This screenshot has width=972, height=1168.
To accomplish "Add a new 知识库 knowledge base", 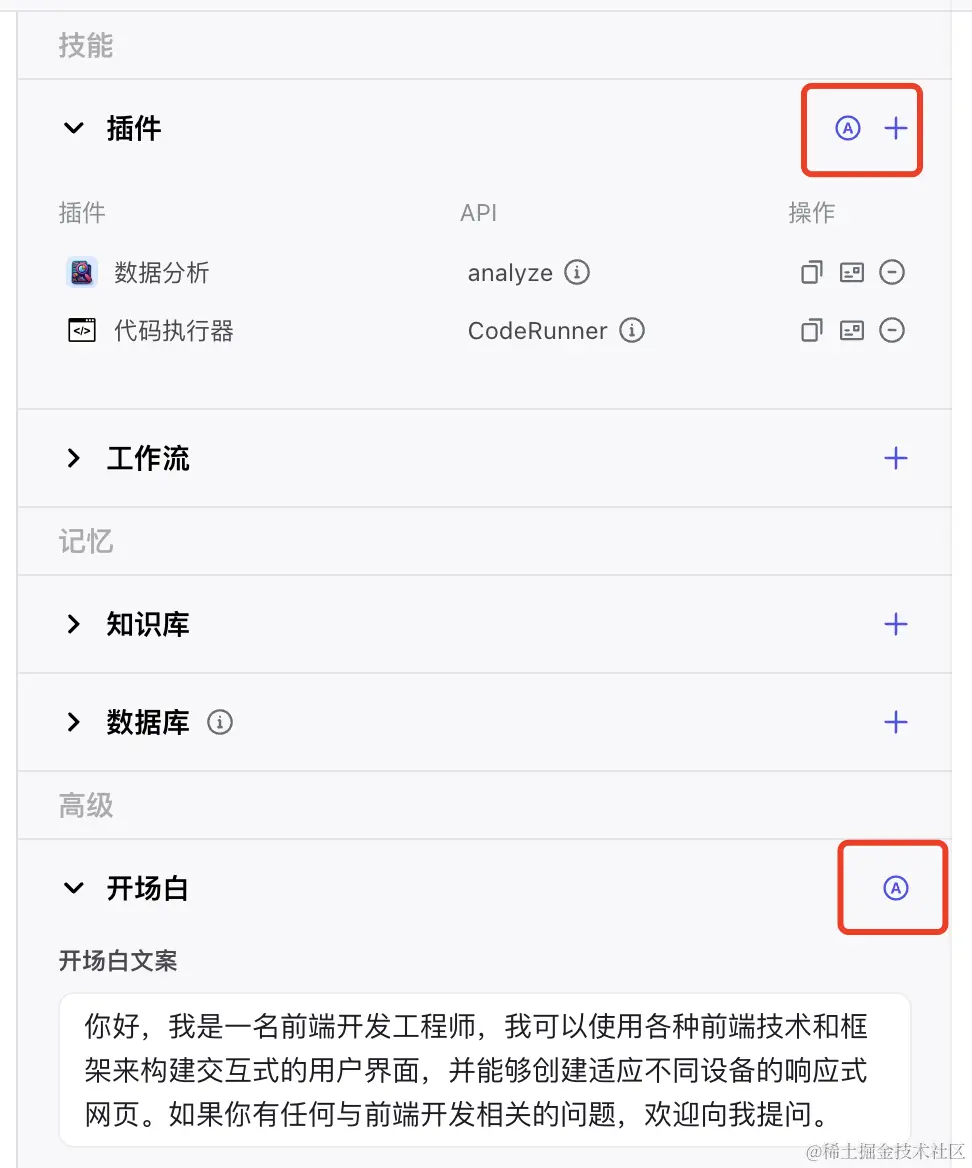I will [x=896, y=624].
